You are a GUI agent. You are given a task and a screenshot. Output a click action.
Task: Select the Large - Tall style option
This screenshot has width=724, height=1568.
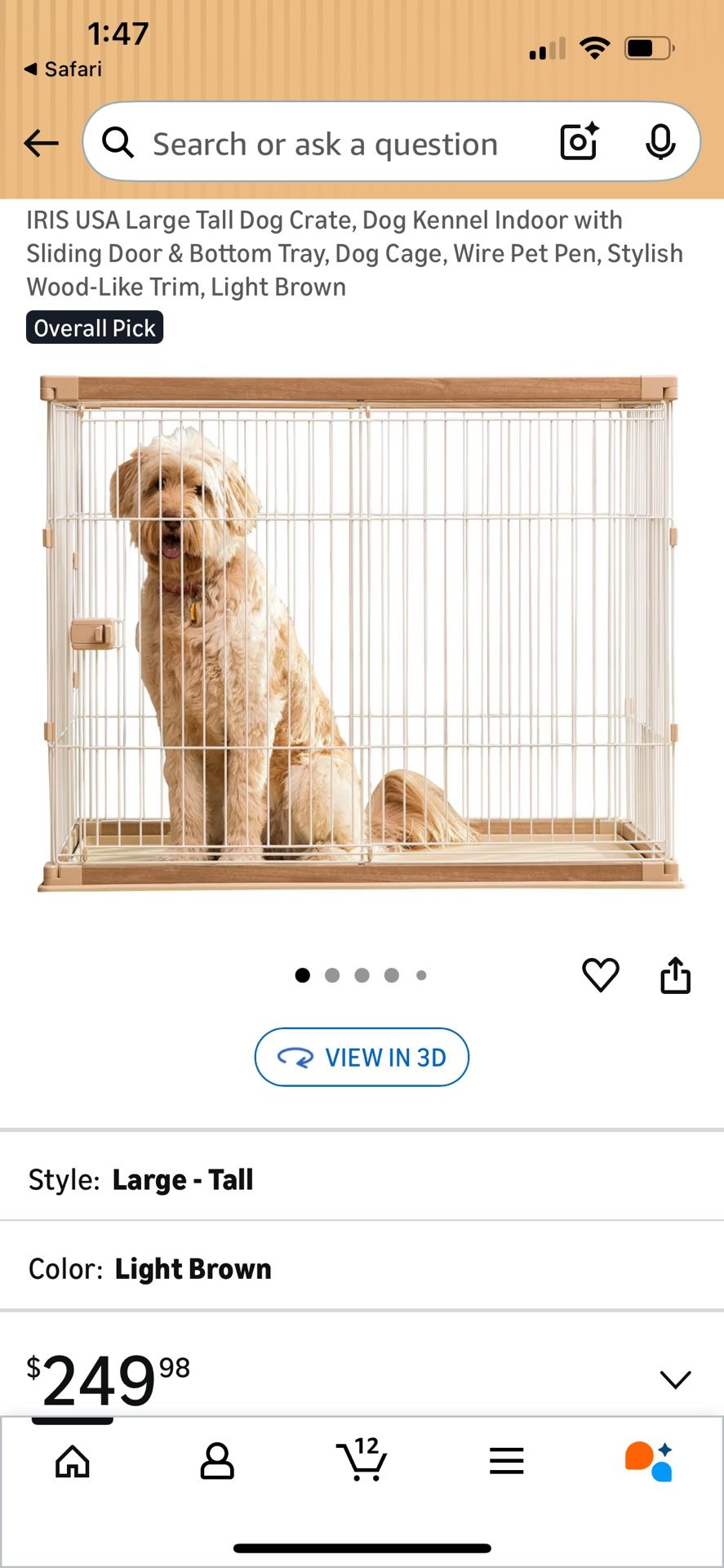tap(183, 1178)
